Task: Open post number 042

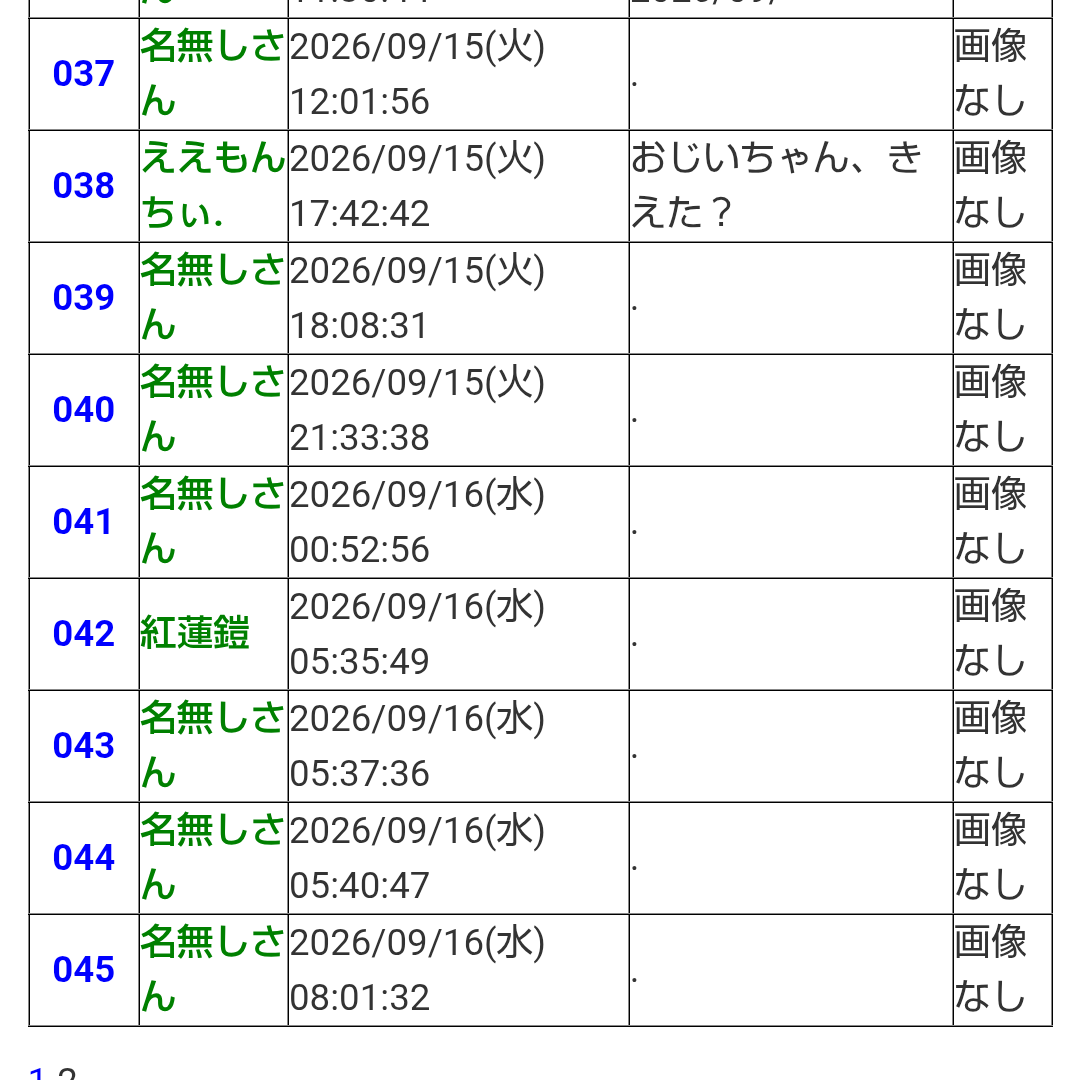Action: 83,634
